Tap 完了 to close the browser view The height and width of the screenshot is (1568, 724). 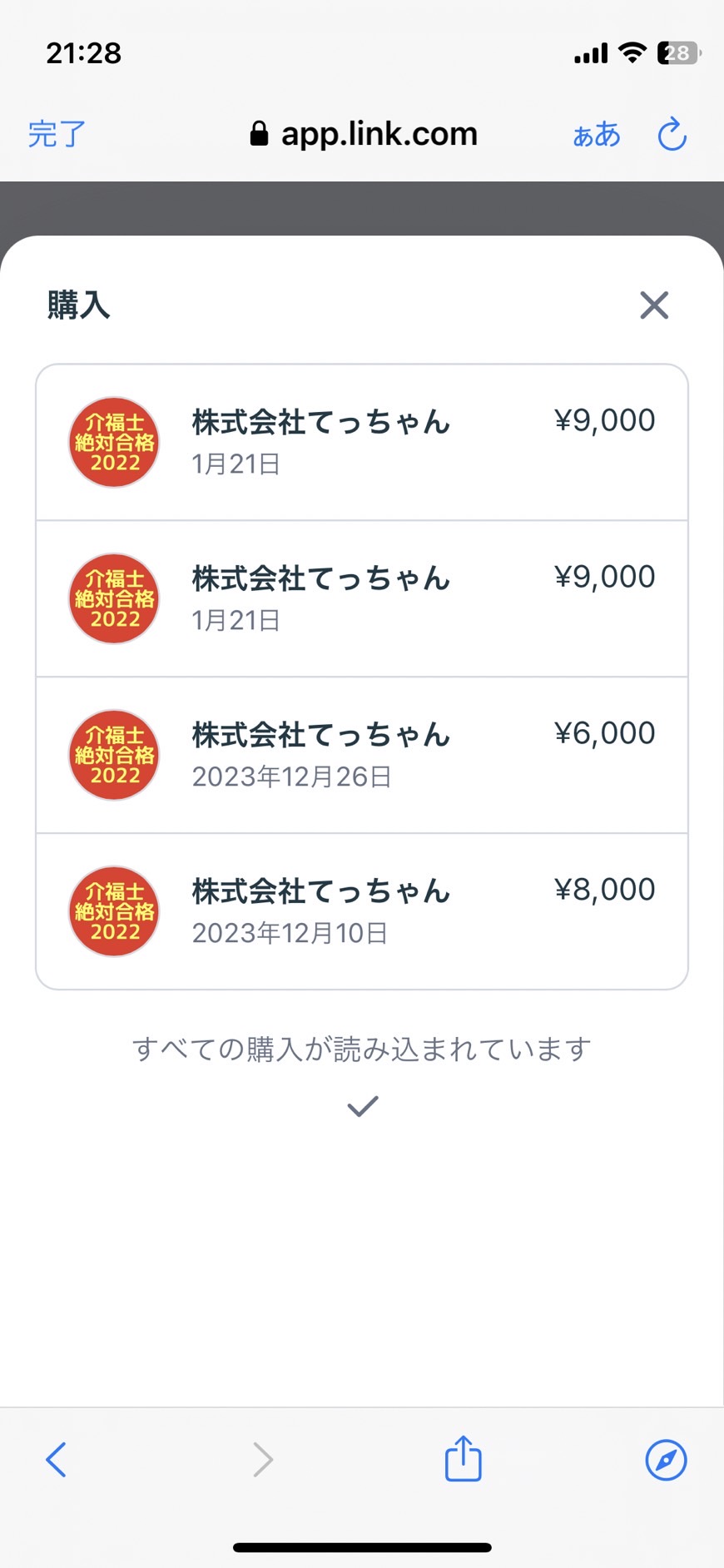[x=57, y=134]
